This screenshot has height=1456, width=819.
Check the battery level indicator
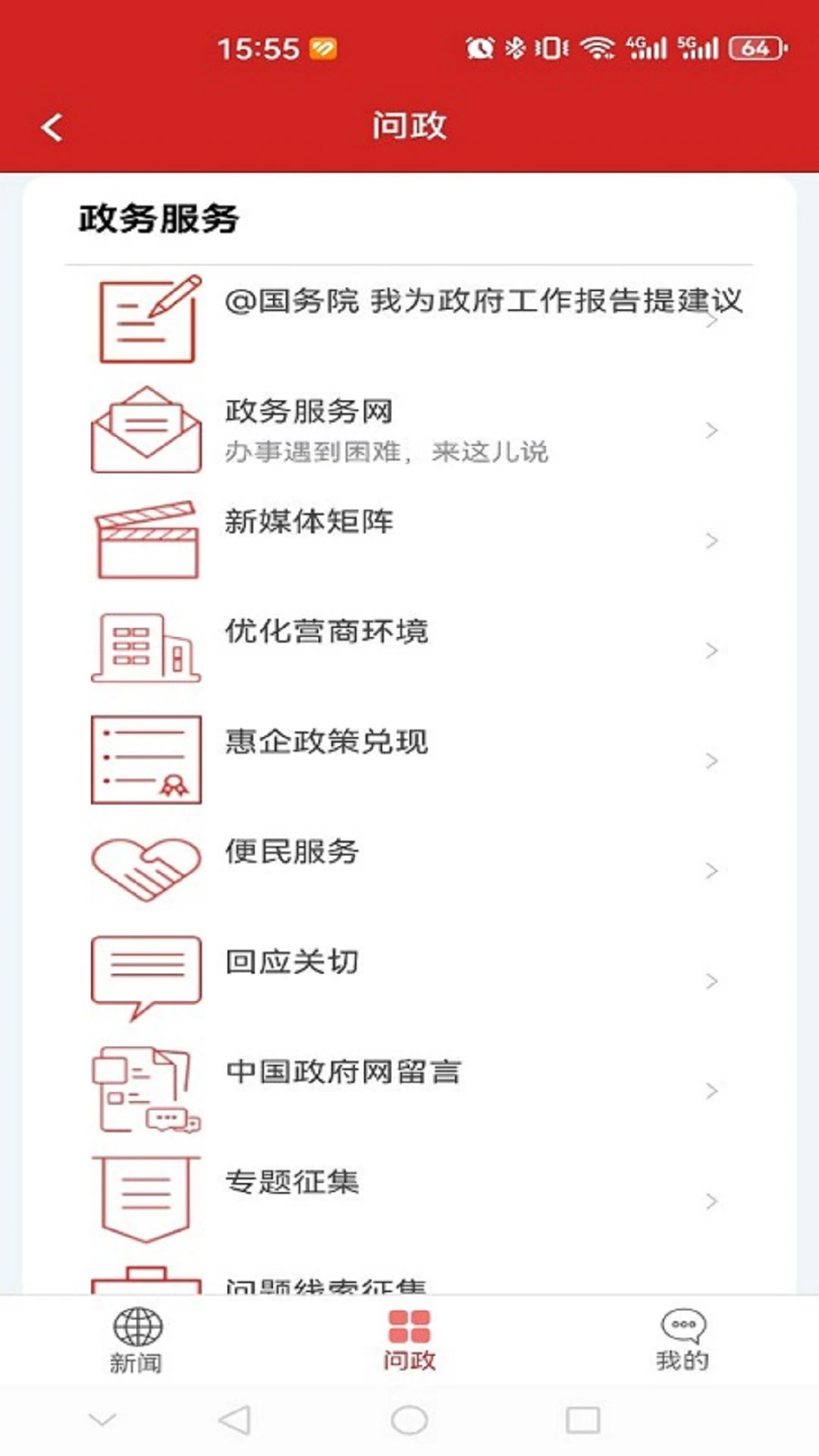coord(754,47)
